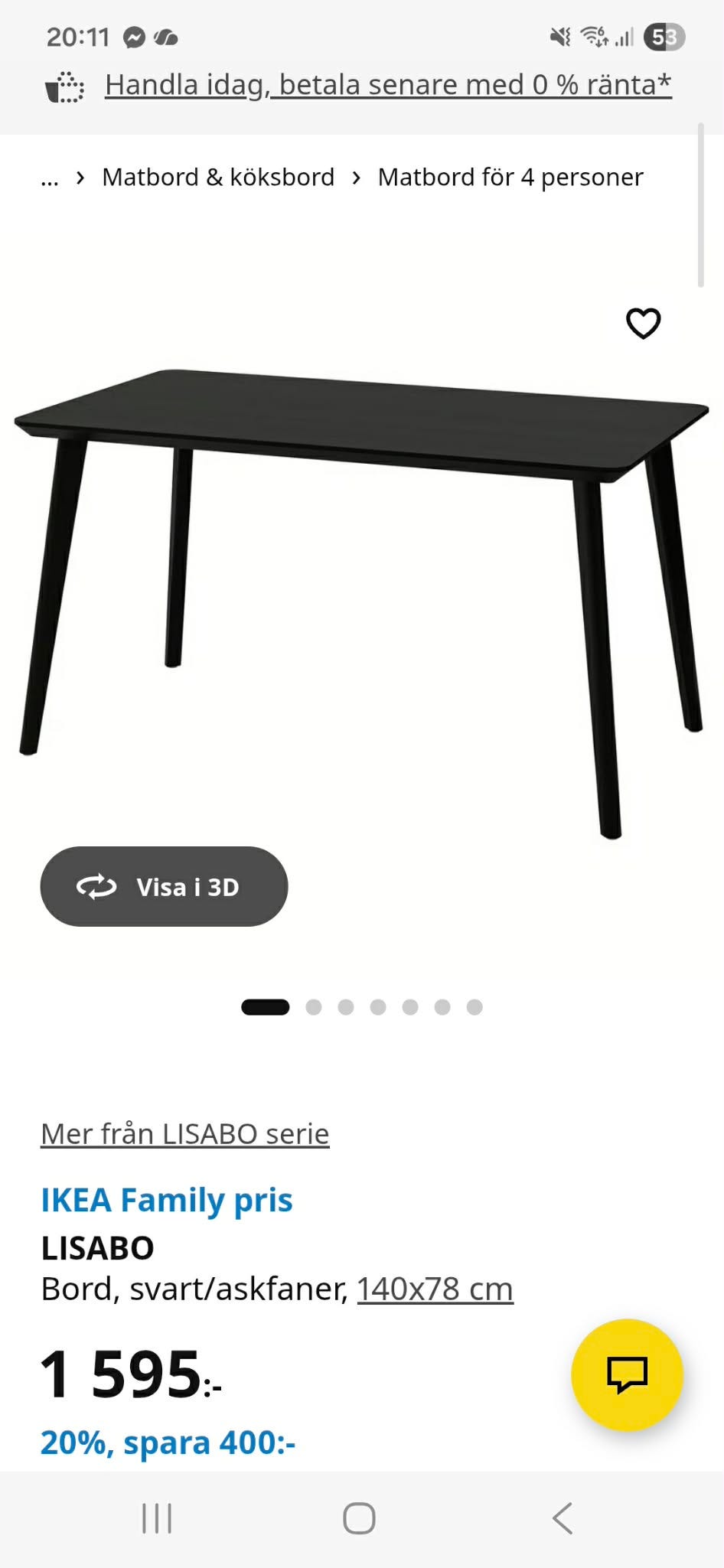The width and height of the screenshot is (724, 1568).
Task: Tap the Wi-Fi icon in the status bar
Action: [x=593, y=34]
